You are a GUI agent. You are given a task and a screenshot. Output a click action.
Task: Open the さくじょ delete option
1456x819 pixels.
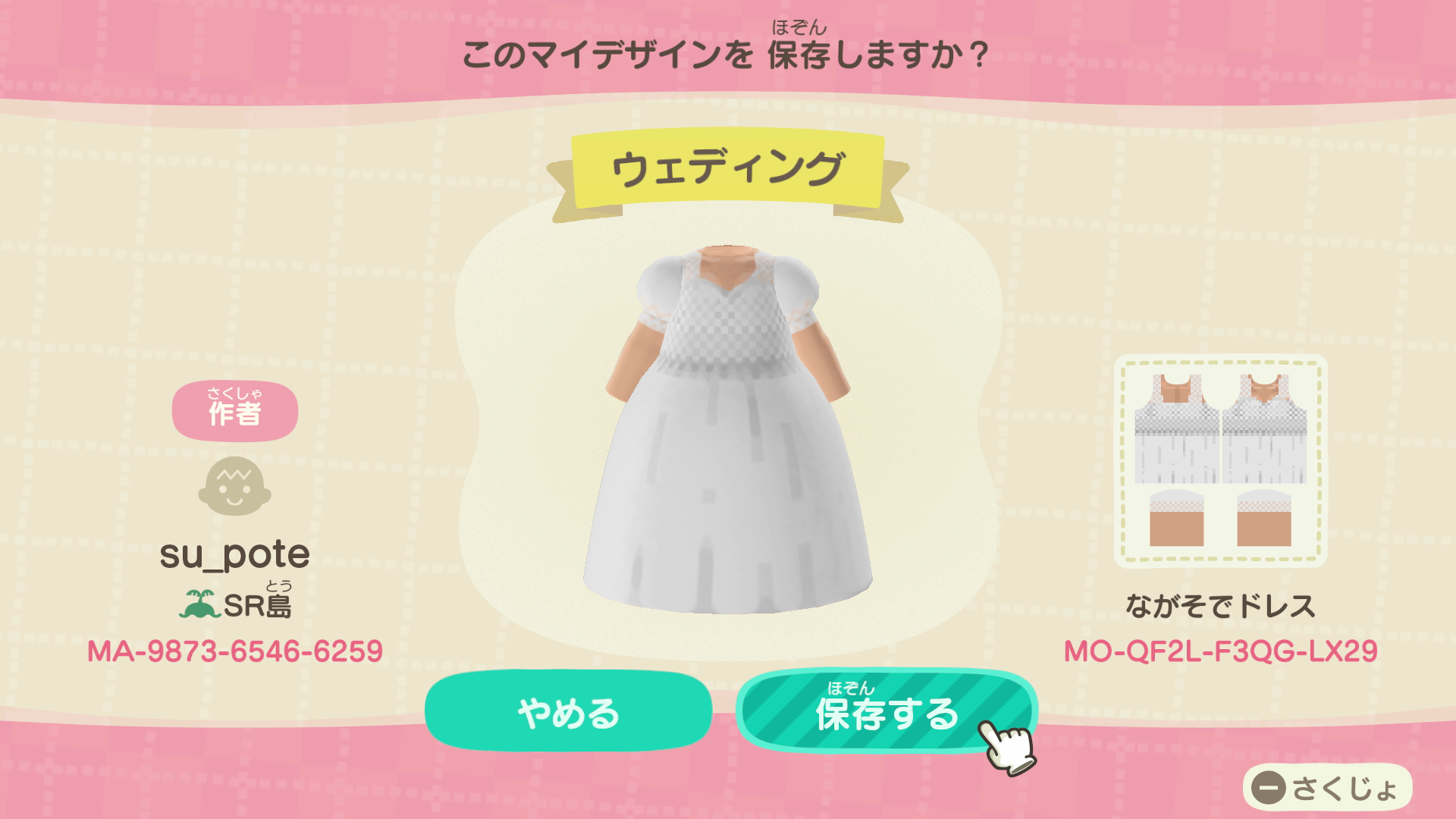pos(1326,788)
